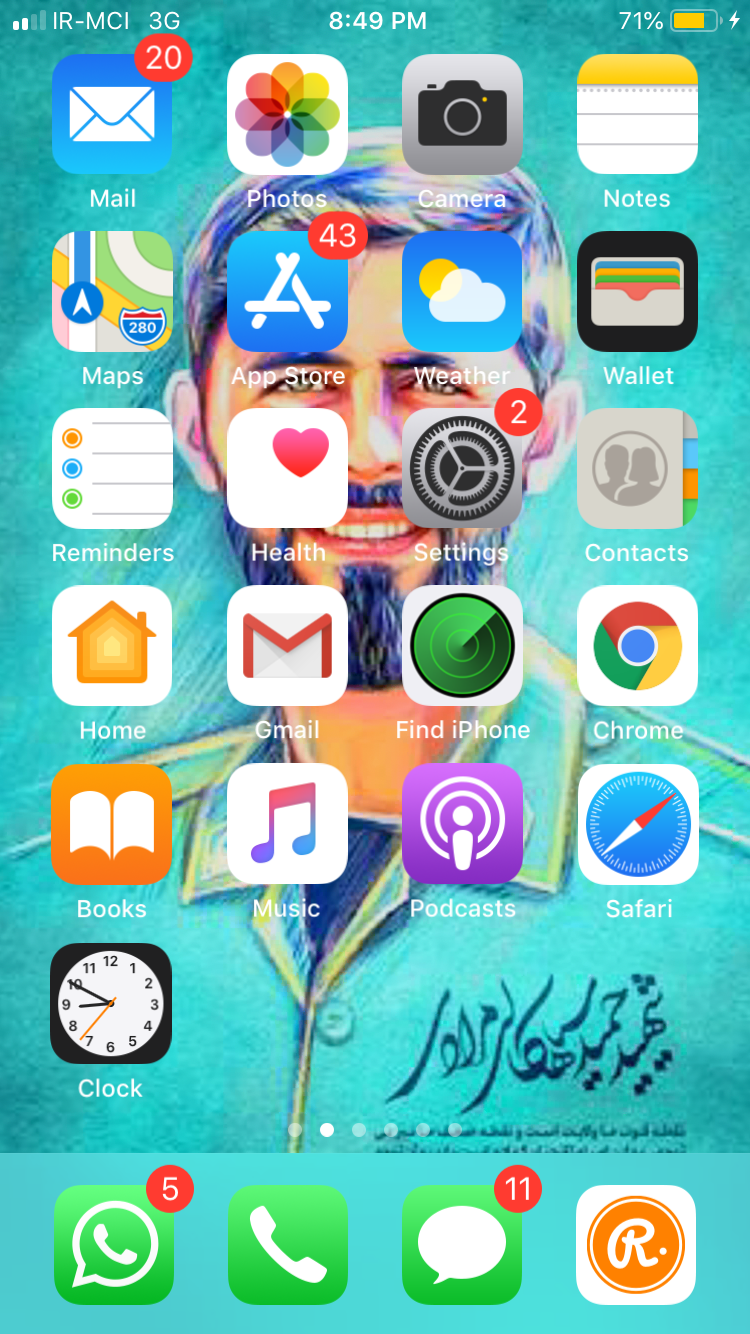Check the Weather app
The width and height of the screenshot is (750, 1334).
tap(462, 292)
